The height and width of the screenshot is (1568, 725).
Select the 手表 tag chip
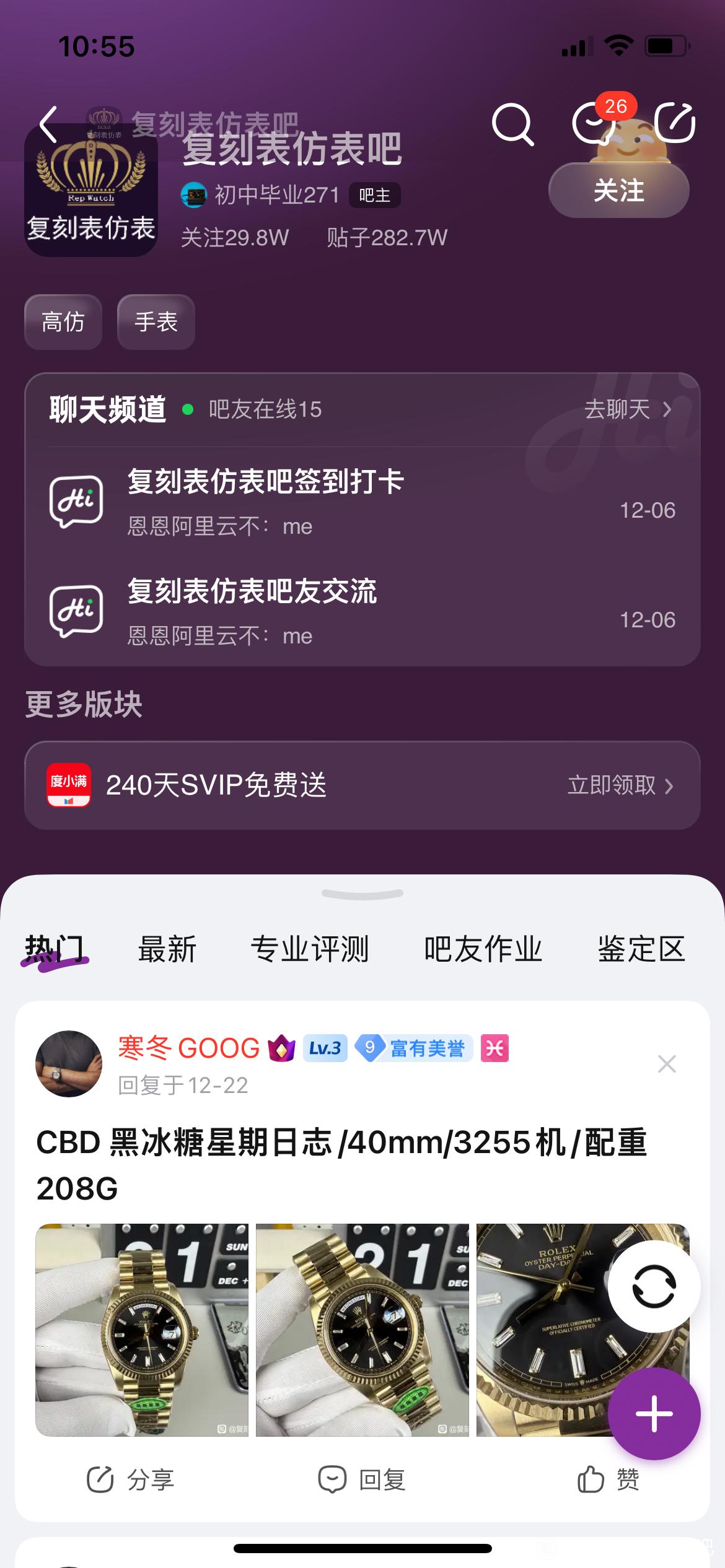[x=156, y=322]
